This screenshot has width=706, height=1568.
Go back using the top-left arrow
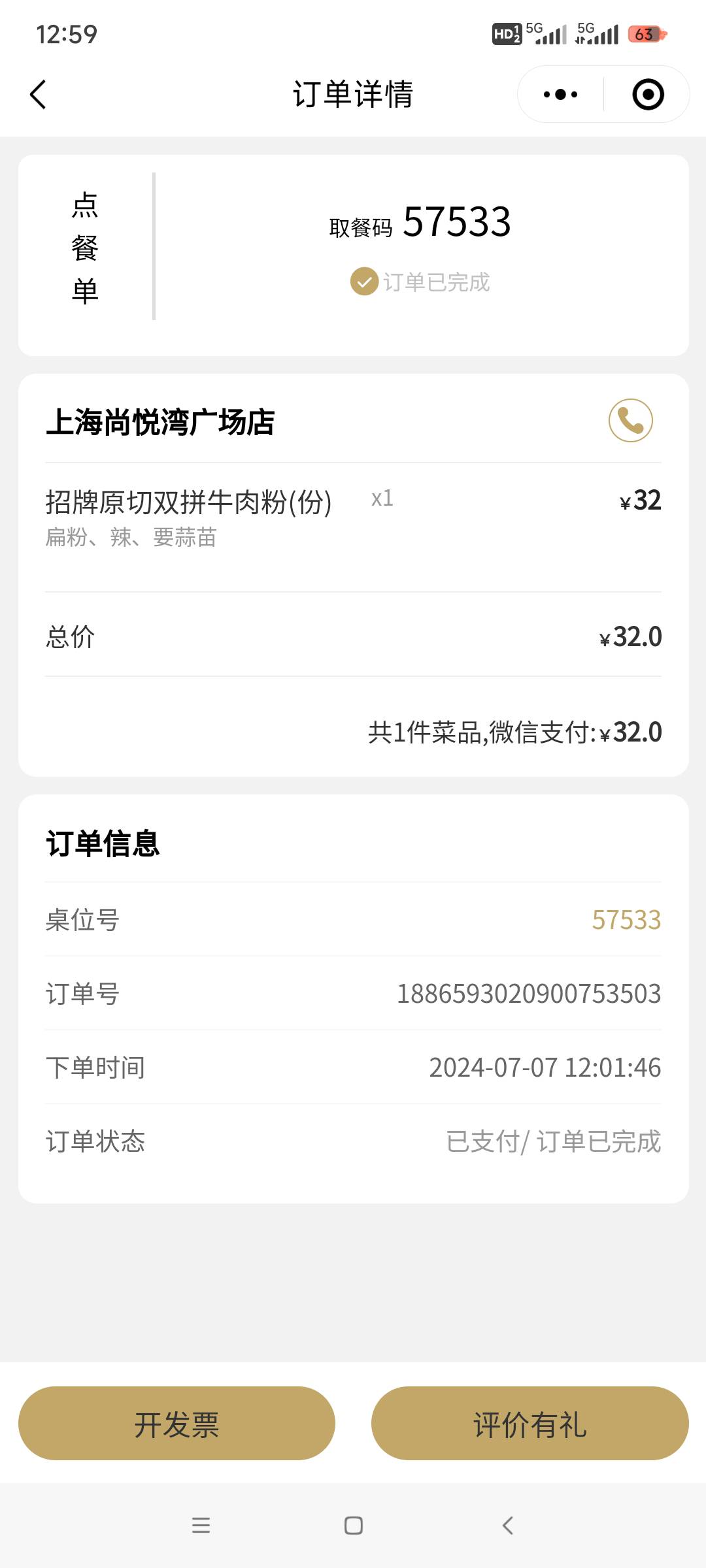click(x=38, y=95)
